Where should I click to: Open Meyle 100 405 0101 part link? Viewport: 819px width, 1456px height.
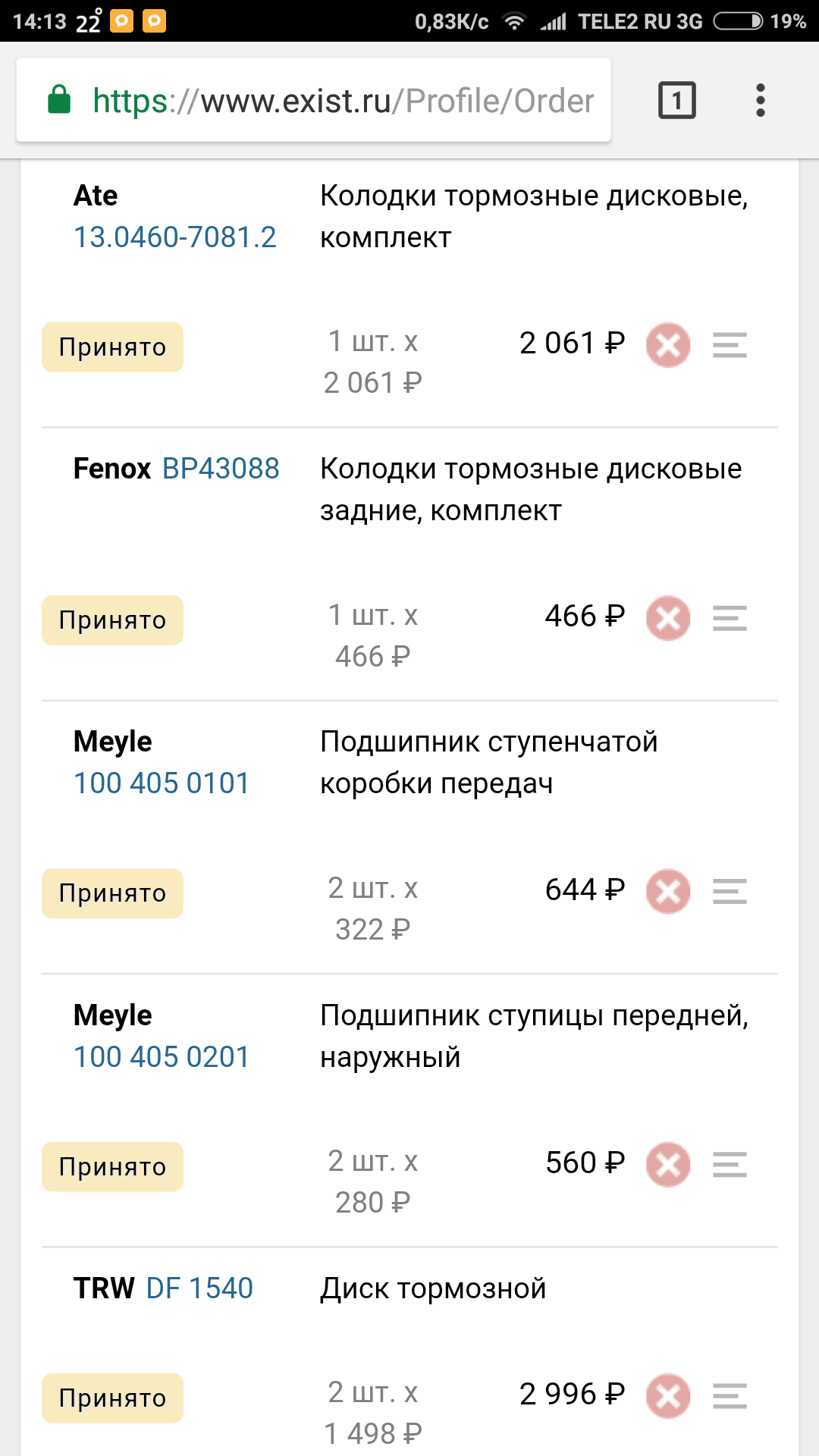162,783
